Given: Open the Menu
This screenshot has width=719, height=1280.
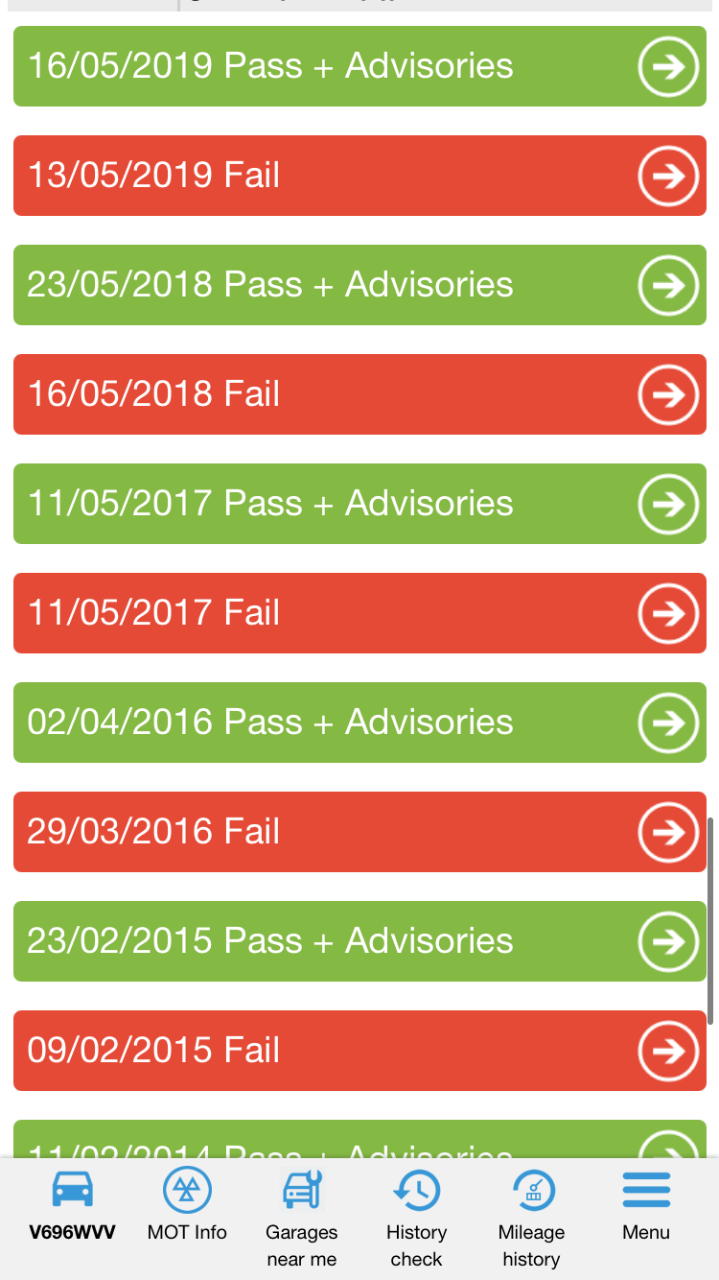Looking at the screenshot, I should click(x=646, y=1206).
